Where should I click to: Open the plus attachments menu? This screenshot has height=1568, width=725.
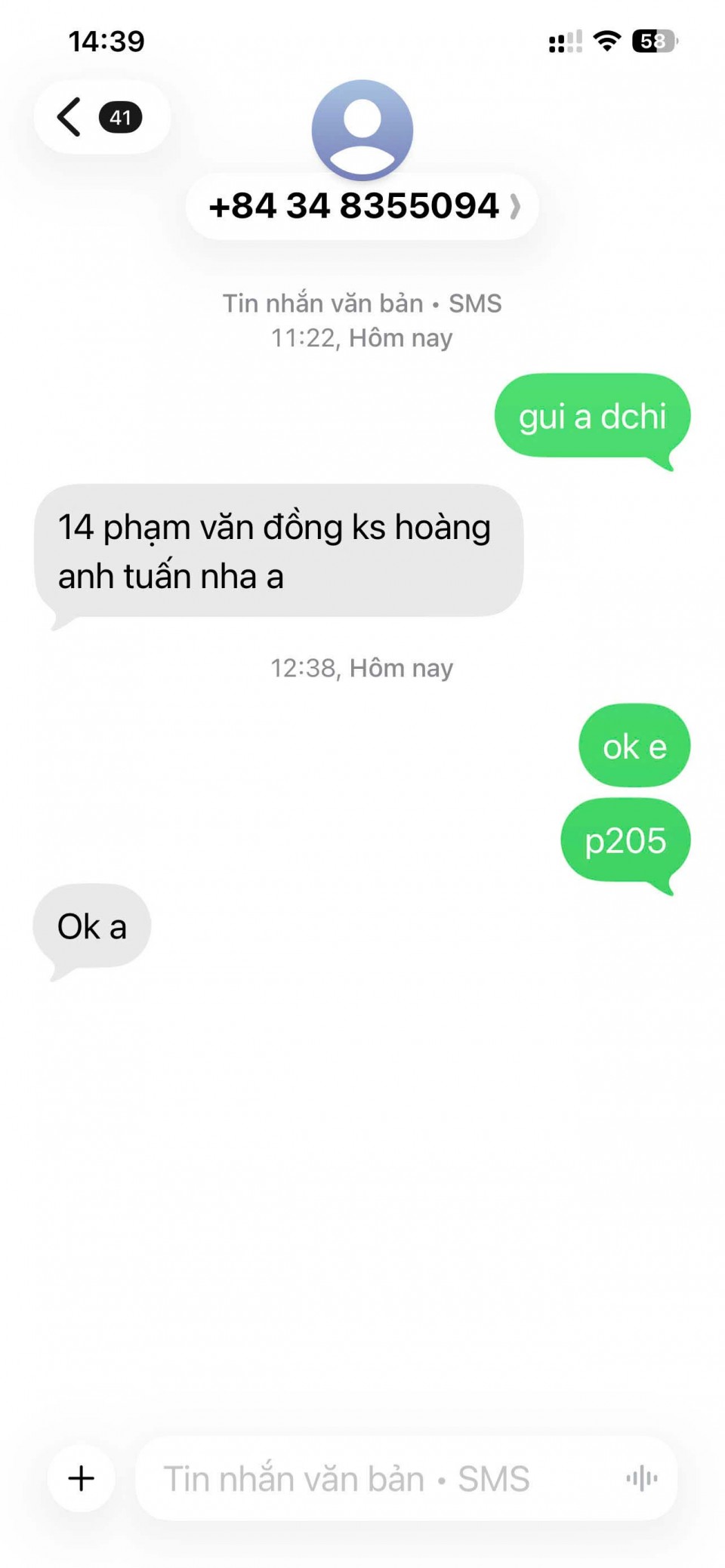(x=82, y=1478)
